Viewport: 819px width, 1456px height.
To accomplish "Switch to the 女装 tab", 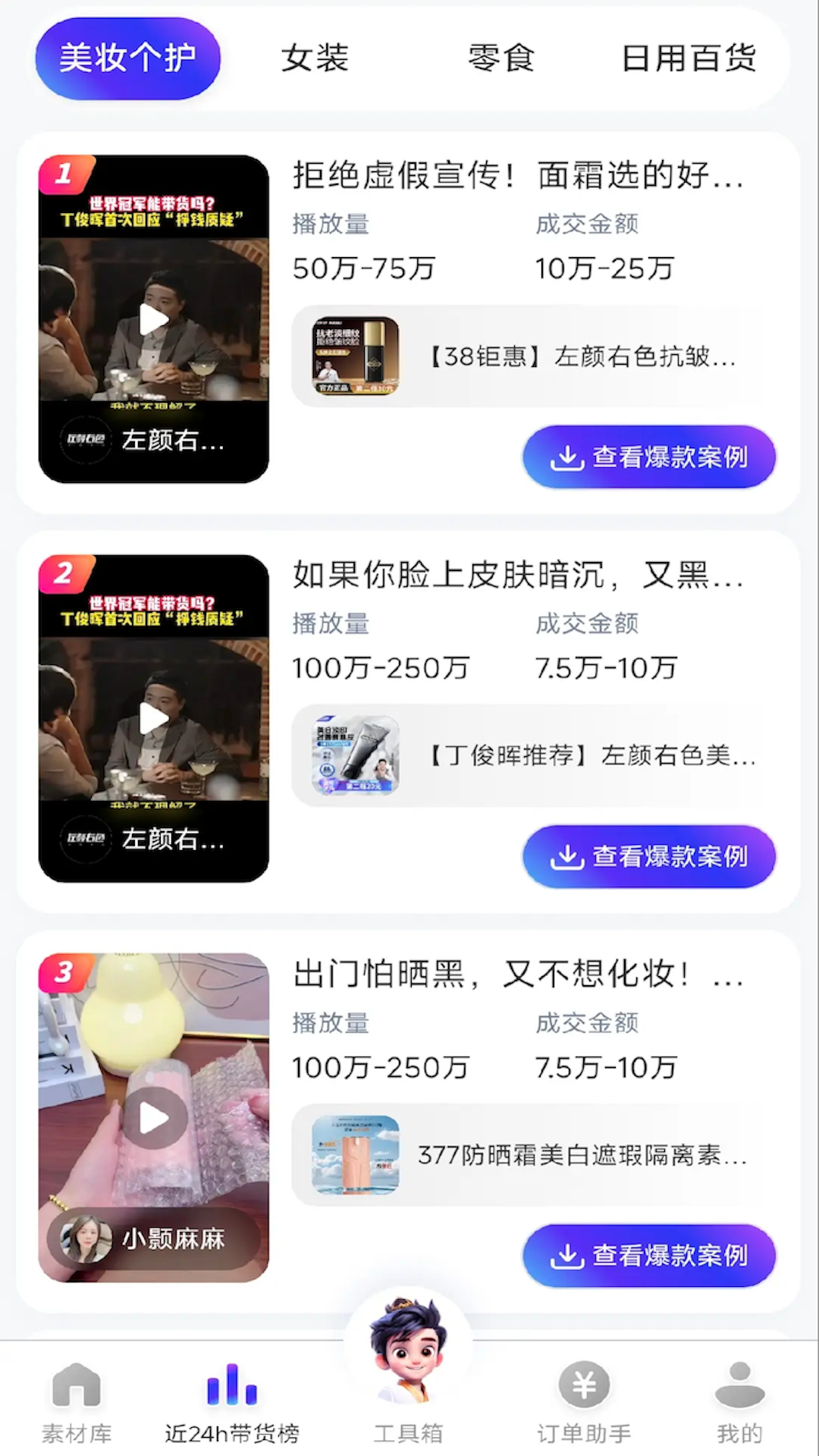I will [x=314, y=59].
